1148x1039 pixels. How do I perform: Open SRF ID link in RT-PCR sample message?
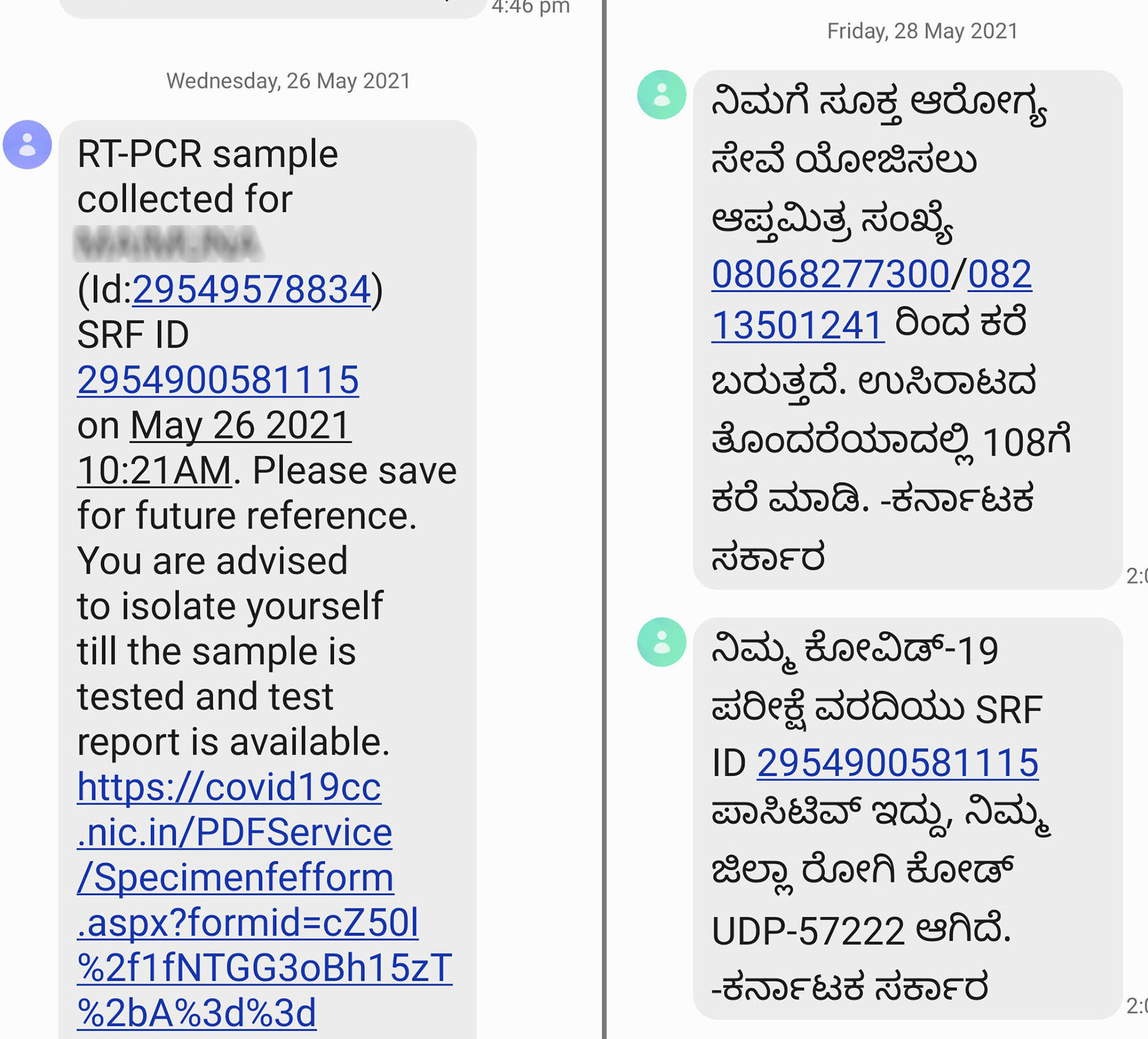[218, 380]
